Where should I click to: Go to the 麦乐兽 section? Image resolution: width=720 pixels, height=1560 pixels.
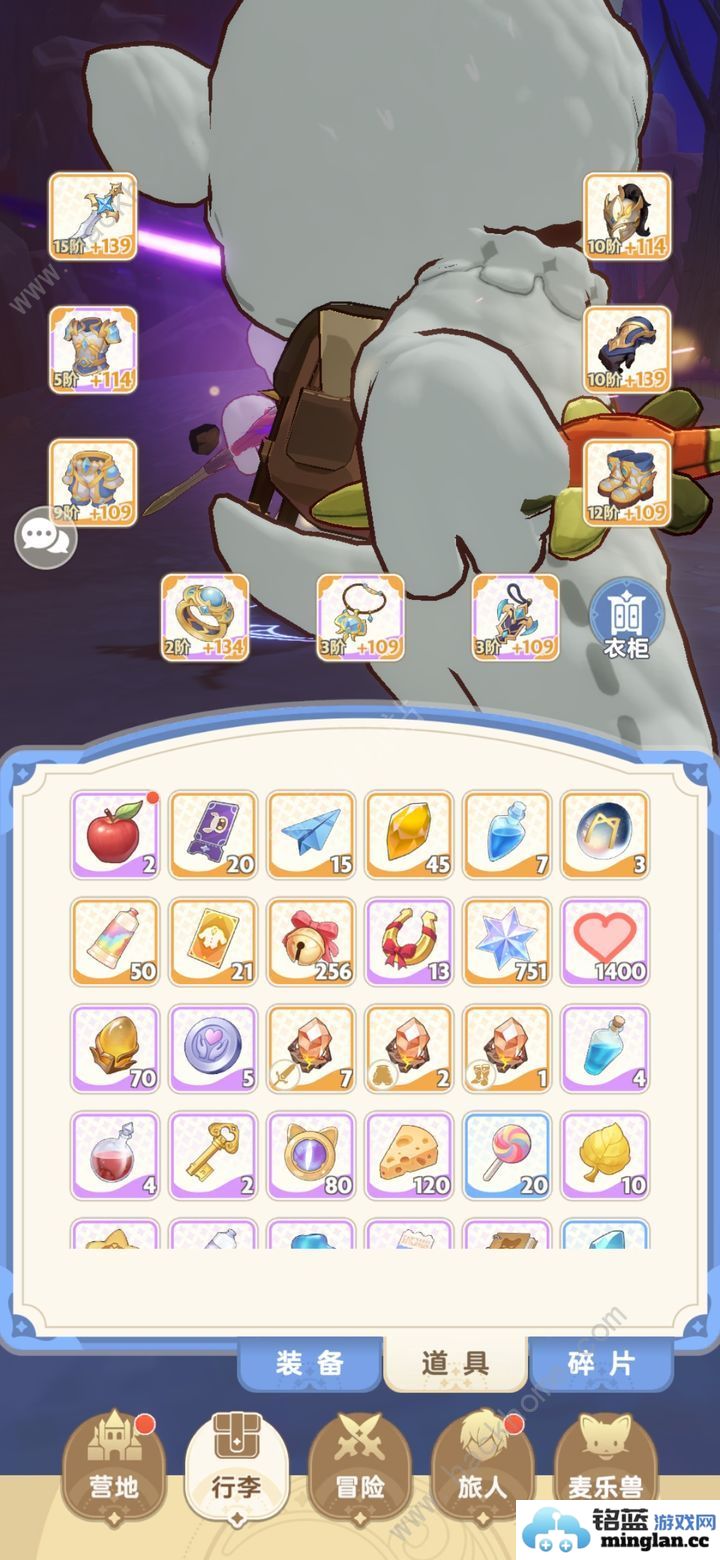click(x=604, y=1468)
